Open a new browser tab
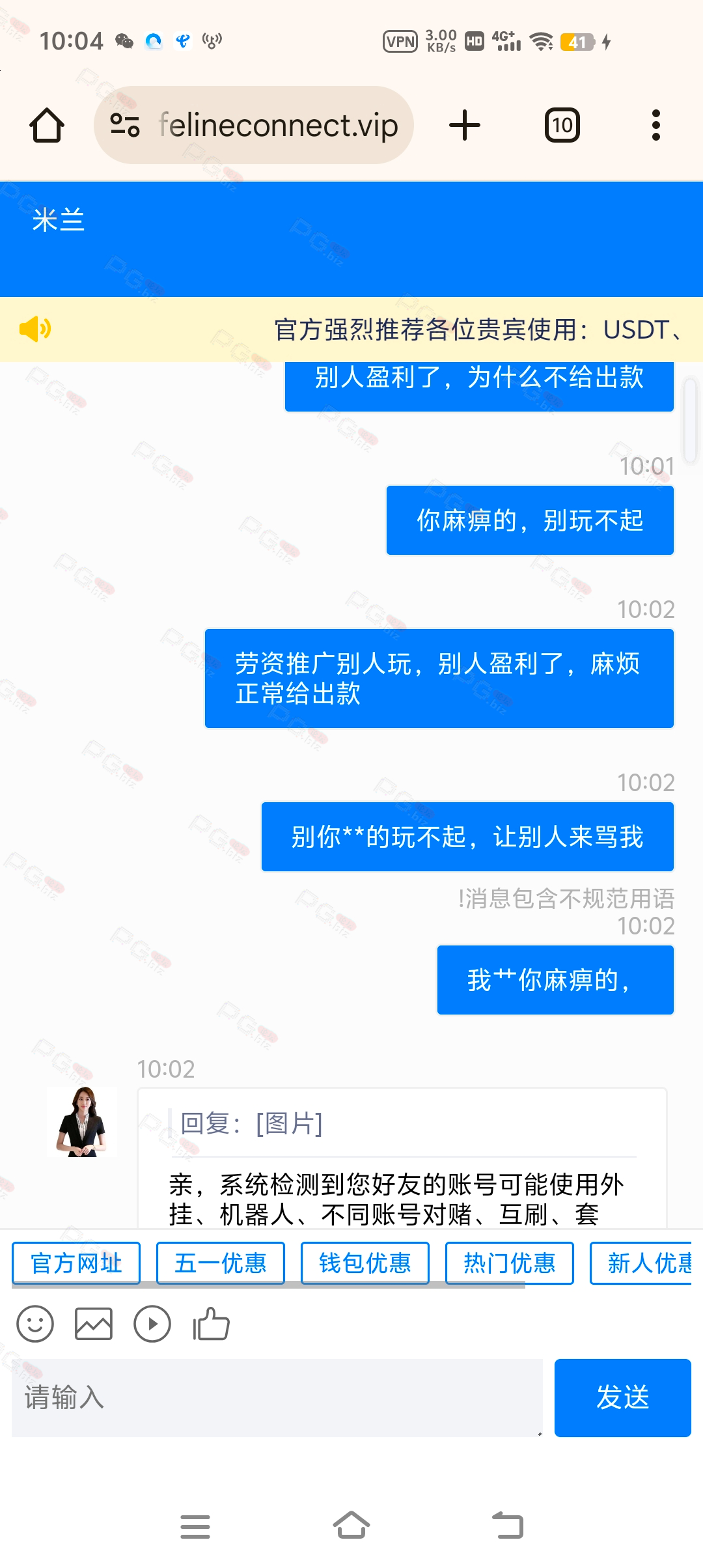The image size is (703, 1568). tap(465, 125)
